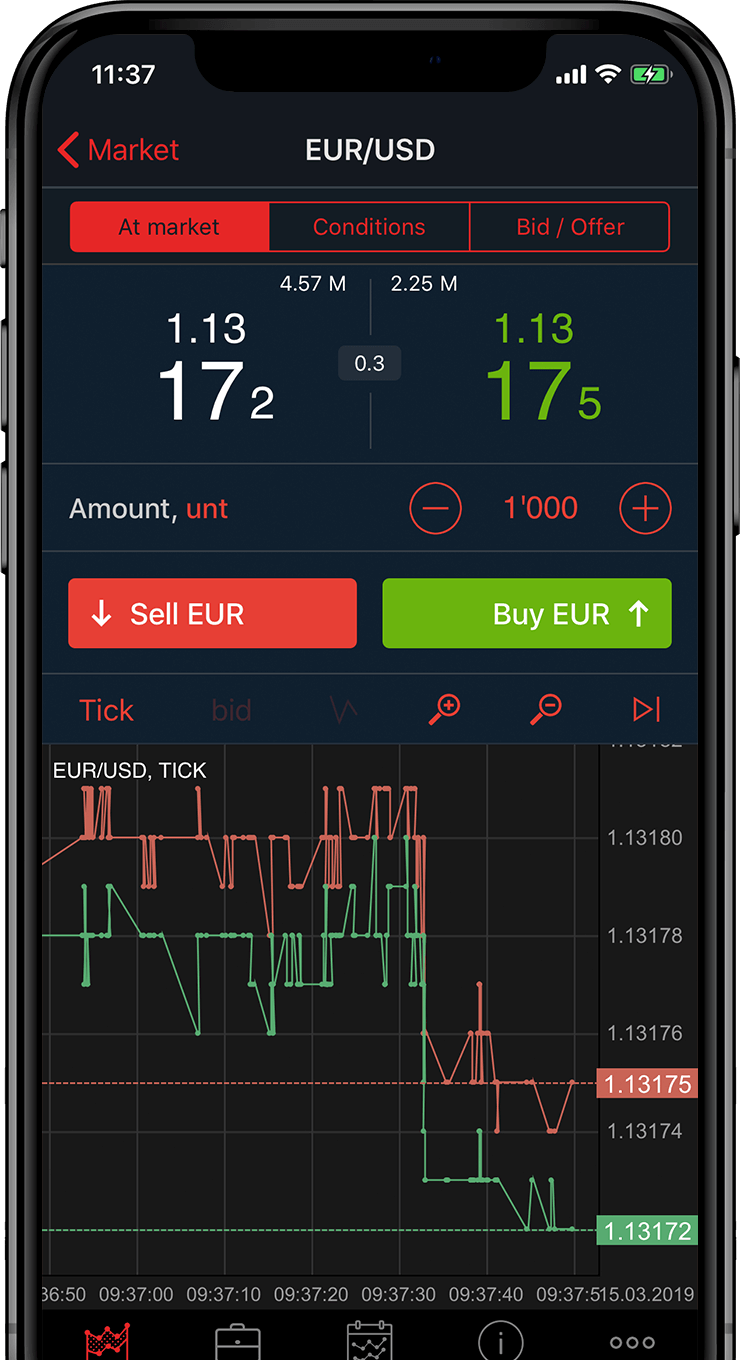Zoom out of the tick chart
The image size is (740, 1360).
coord(546,709)
